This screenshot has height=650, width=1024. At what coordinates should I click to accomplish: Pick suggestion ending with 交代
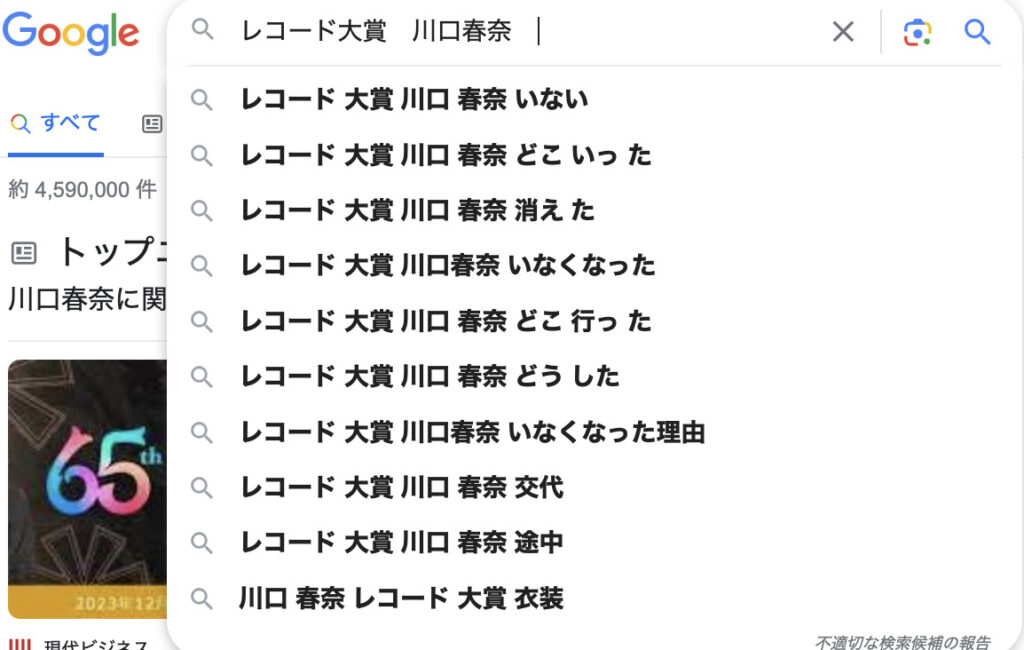[402, 487]
